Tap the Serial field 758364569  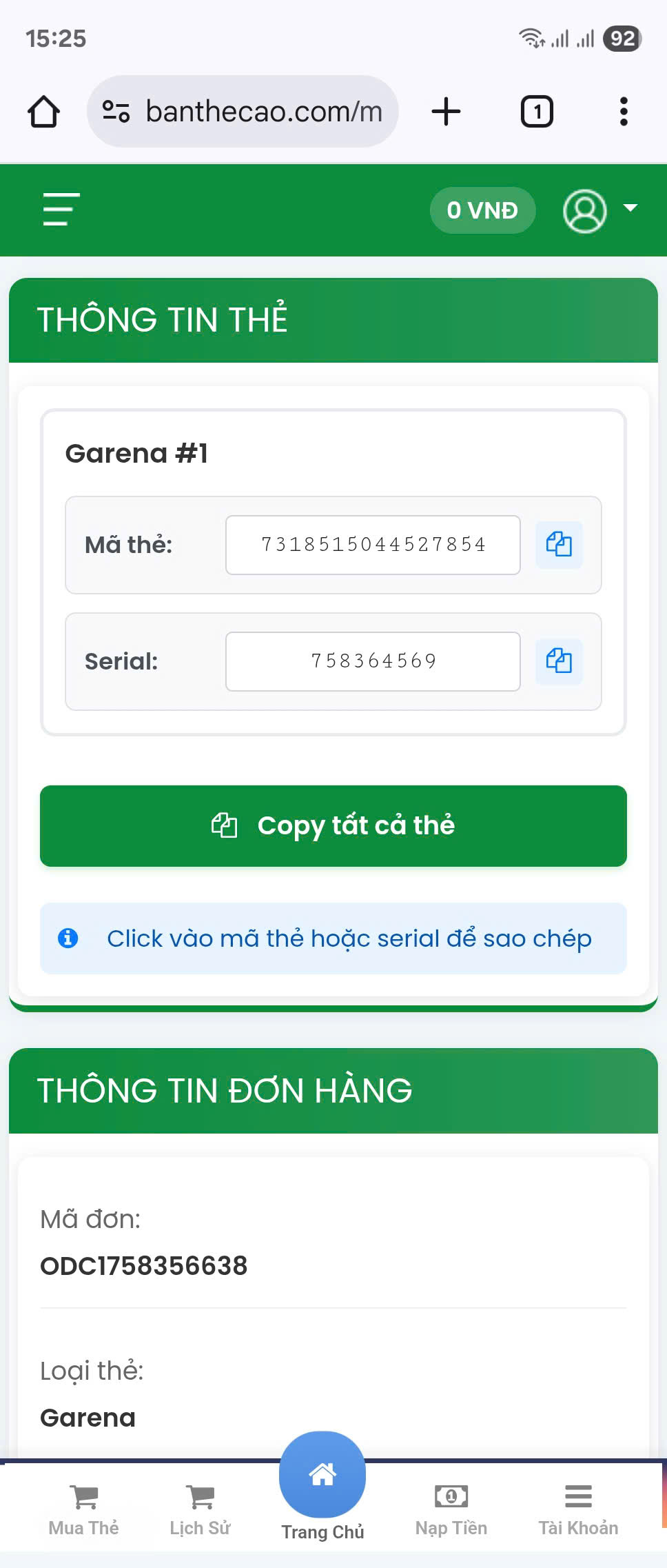coord(373,661)
